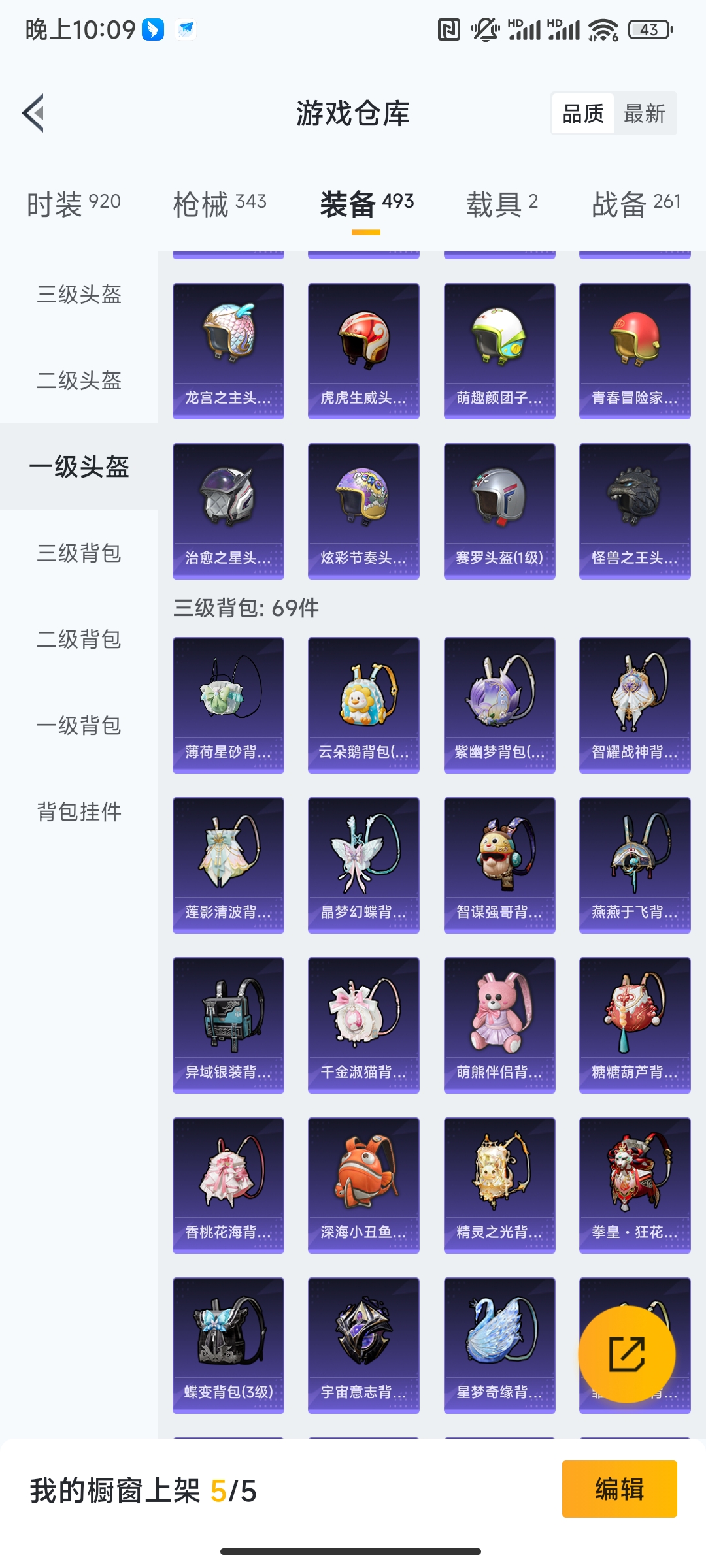Sort items by 品质
The image size is (706, 1568).
point(582,114)
